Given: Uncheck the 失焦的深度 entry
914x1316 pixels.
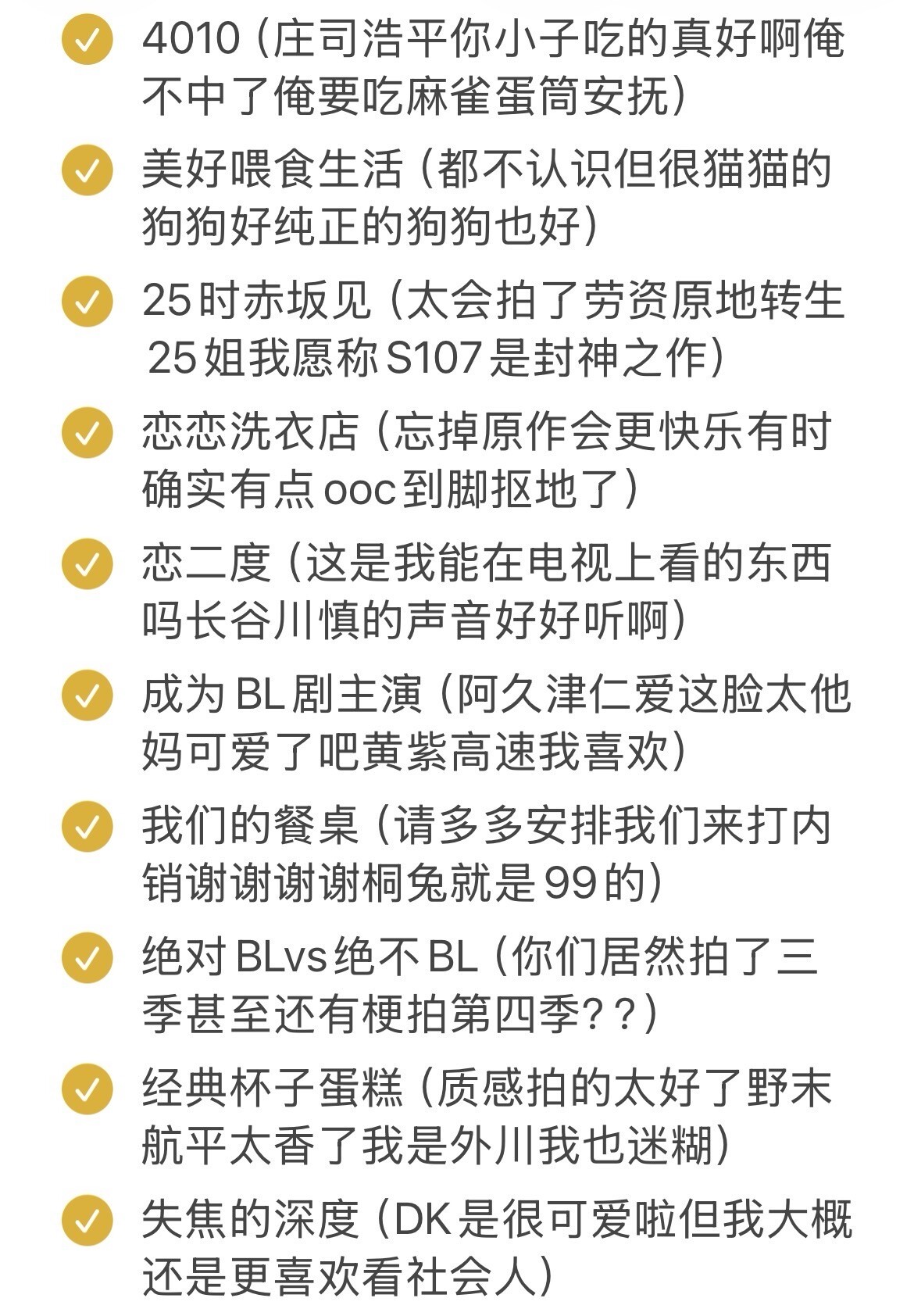Looking at the screenshot, I should (x=87, y=1220).
